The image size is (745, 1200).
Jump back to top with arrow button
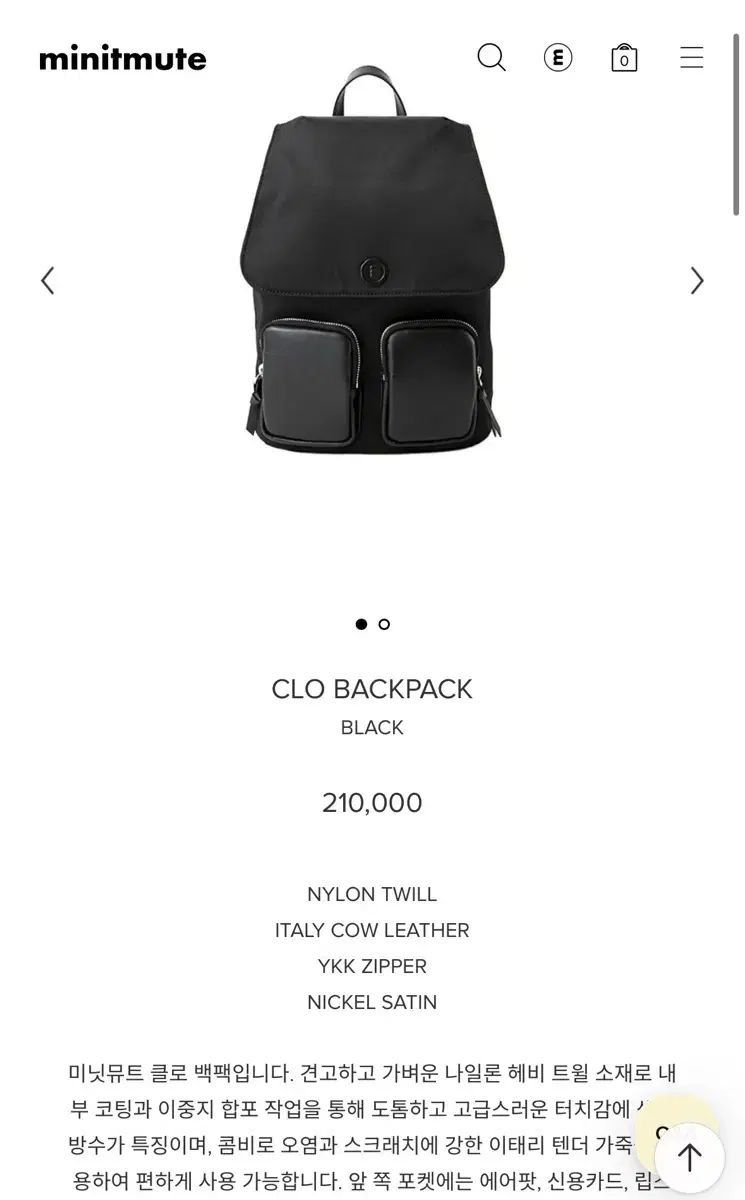689,1158
